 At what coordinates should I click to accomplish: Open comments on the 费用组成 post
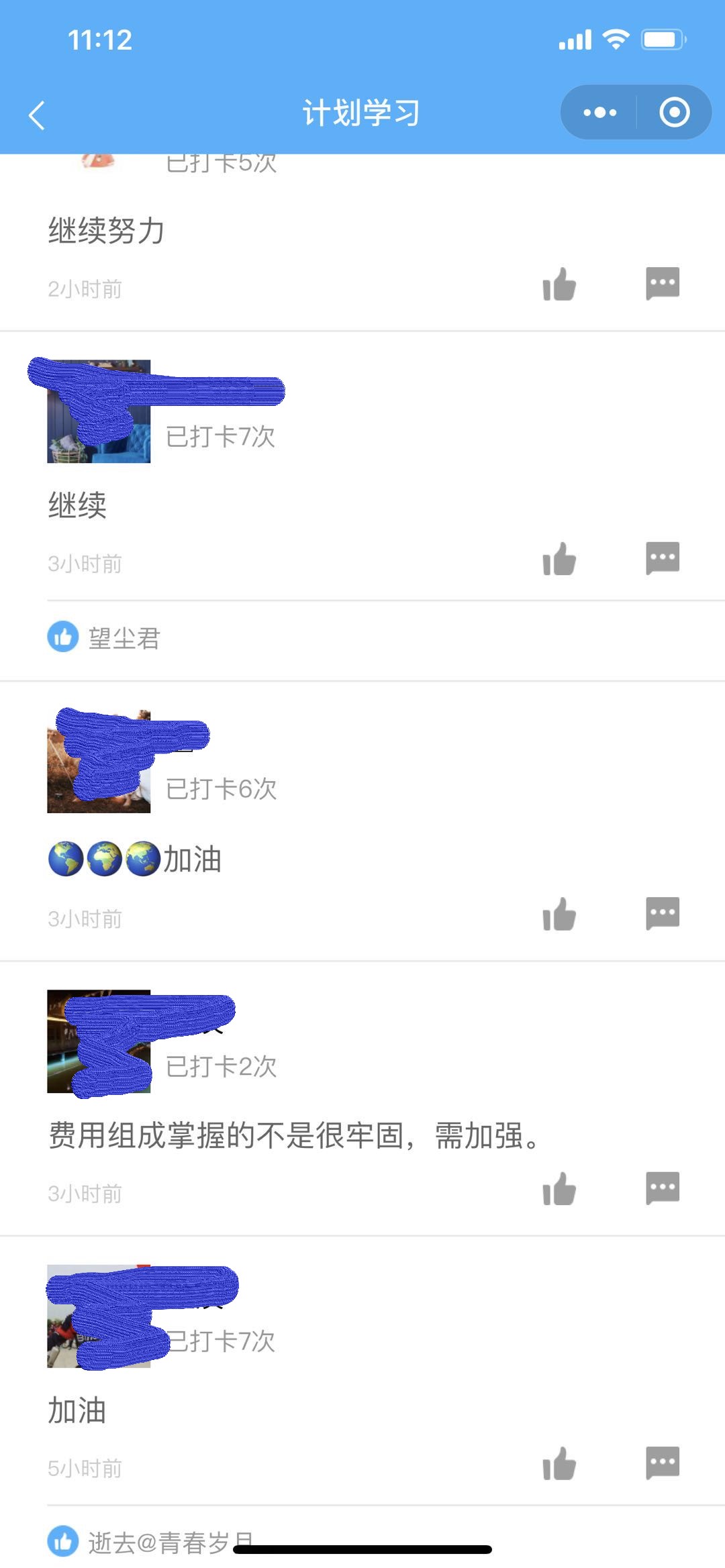point(663,1186)
